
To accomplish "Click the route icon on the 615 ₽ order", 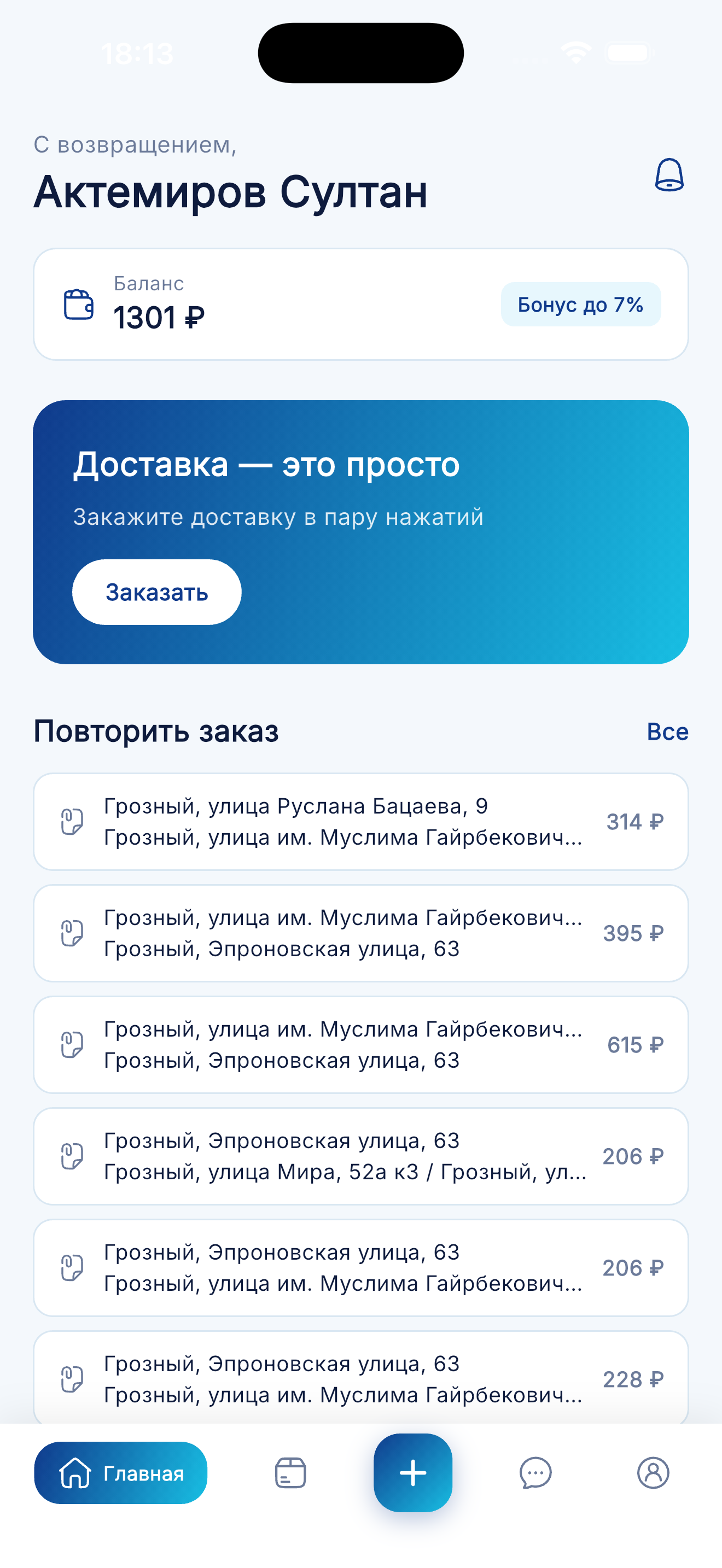I will [x=71, y=1045].
